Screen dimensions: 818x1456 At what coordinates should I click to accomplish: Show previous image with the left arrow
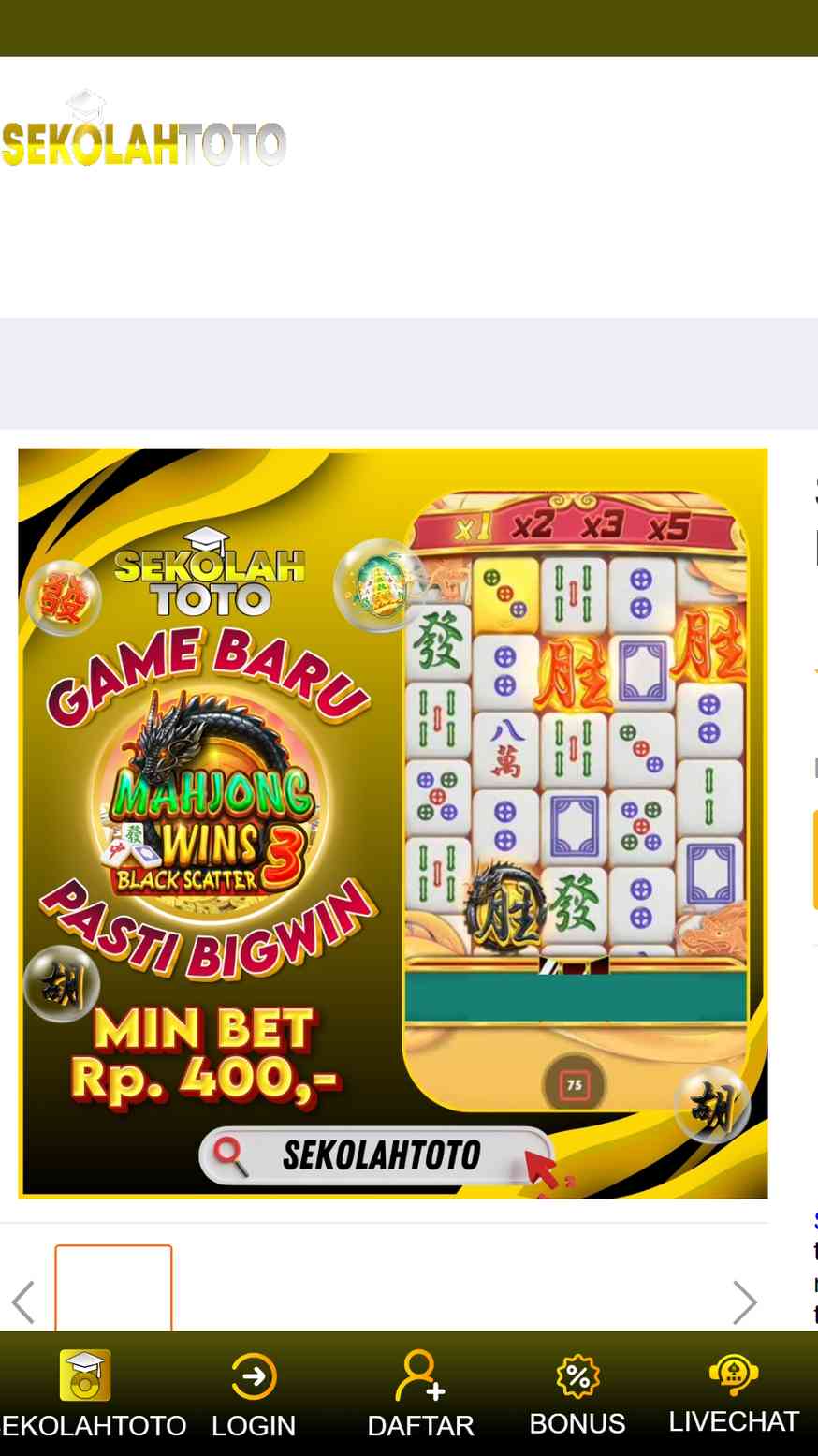coord(23,1302)
